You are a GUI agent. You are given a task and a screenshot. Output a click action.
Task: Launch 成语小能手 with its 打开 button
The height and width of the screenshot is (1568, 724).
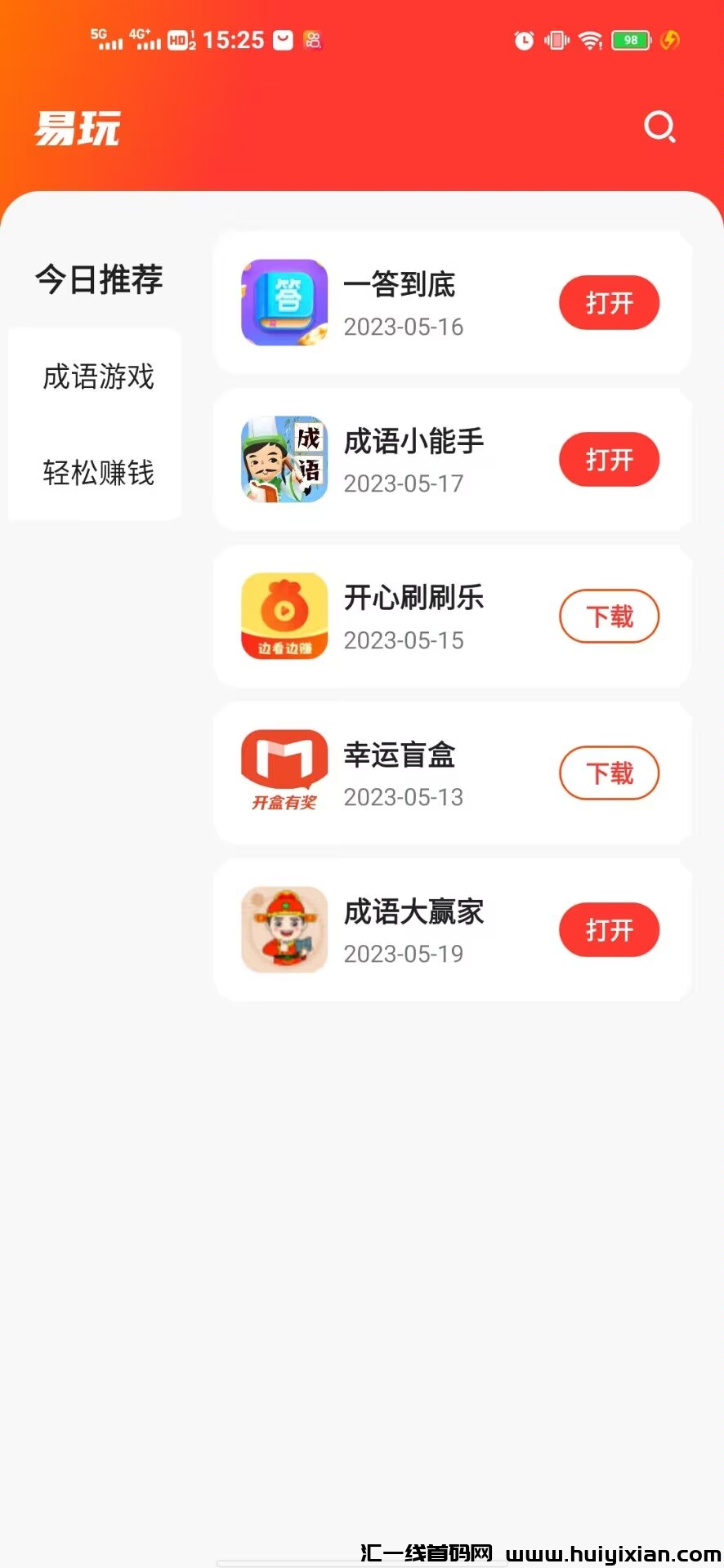609,460
